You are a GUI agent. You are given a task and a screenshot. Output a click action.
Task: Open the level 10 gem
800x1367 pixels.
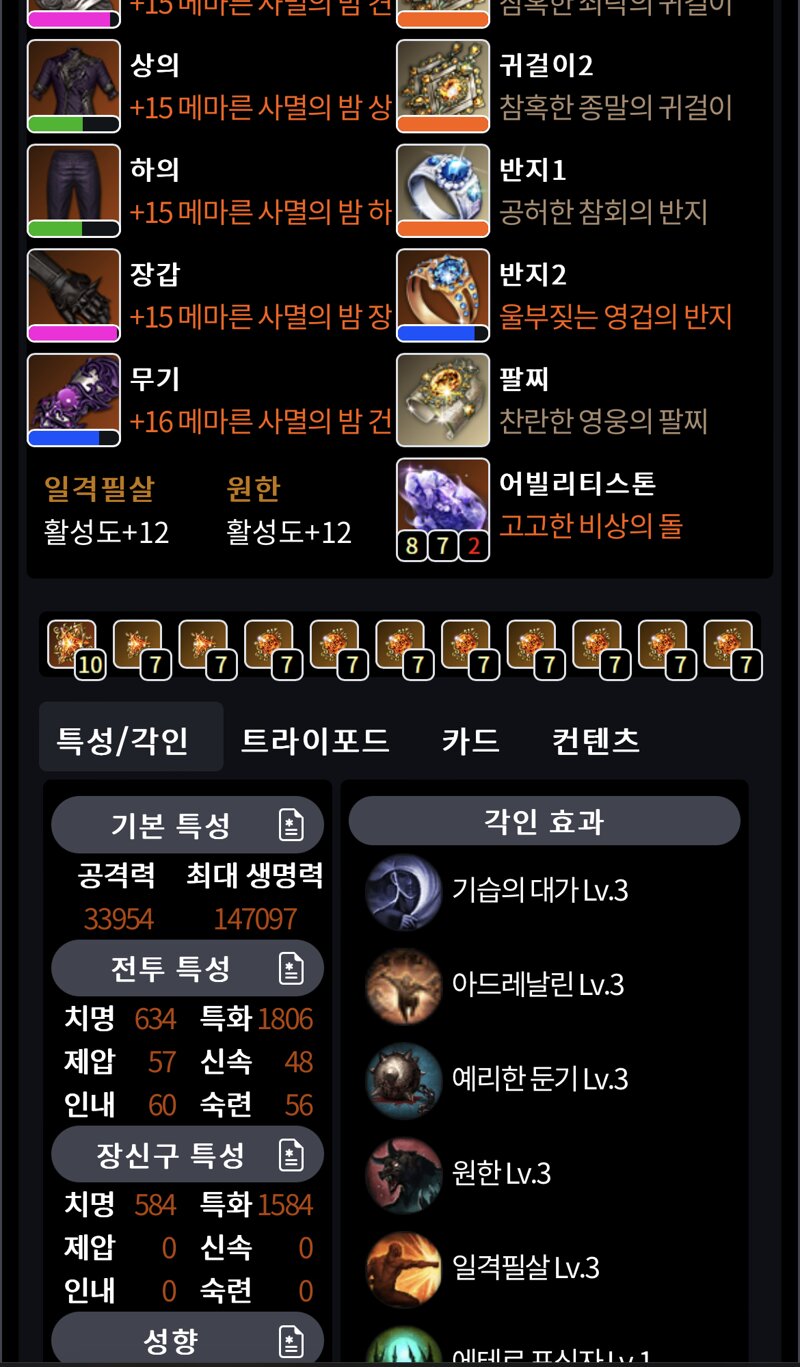(73, 647)
